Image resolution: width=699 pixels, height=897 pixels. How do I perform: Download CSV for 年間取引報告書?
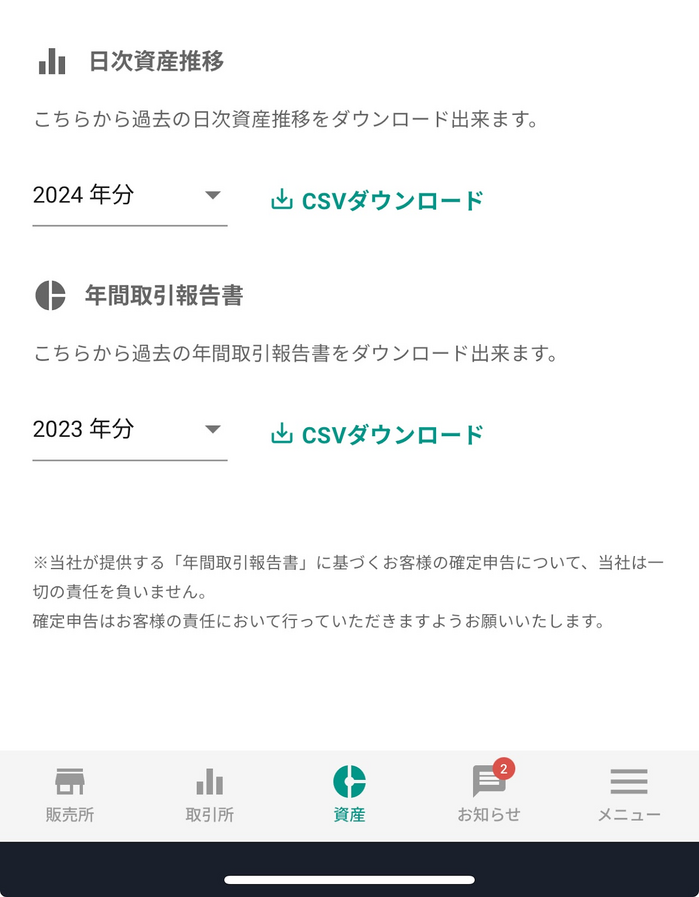coord(377,434)
